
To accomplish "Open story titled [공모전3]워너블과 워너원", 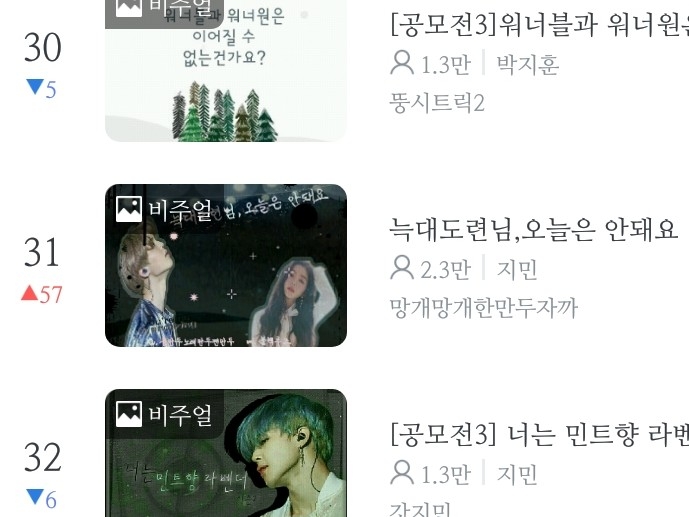I will click(538, 24).
